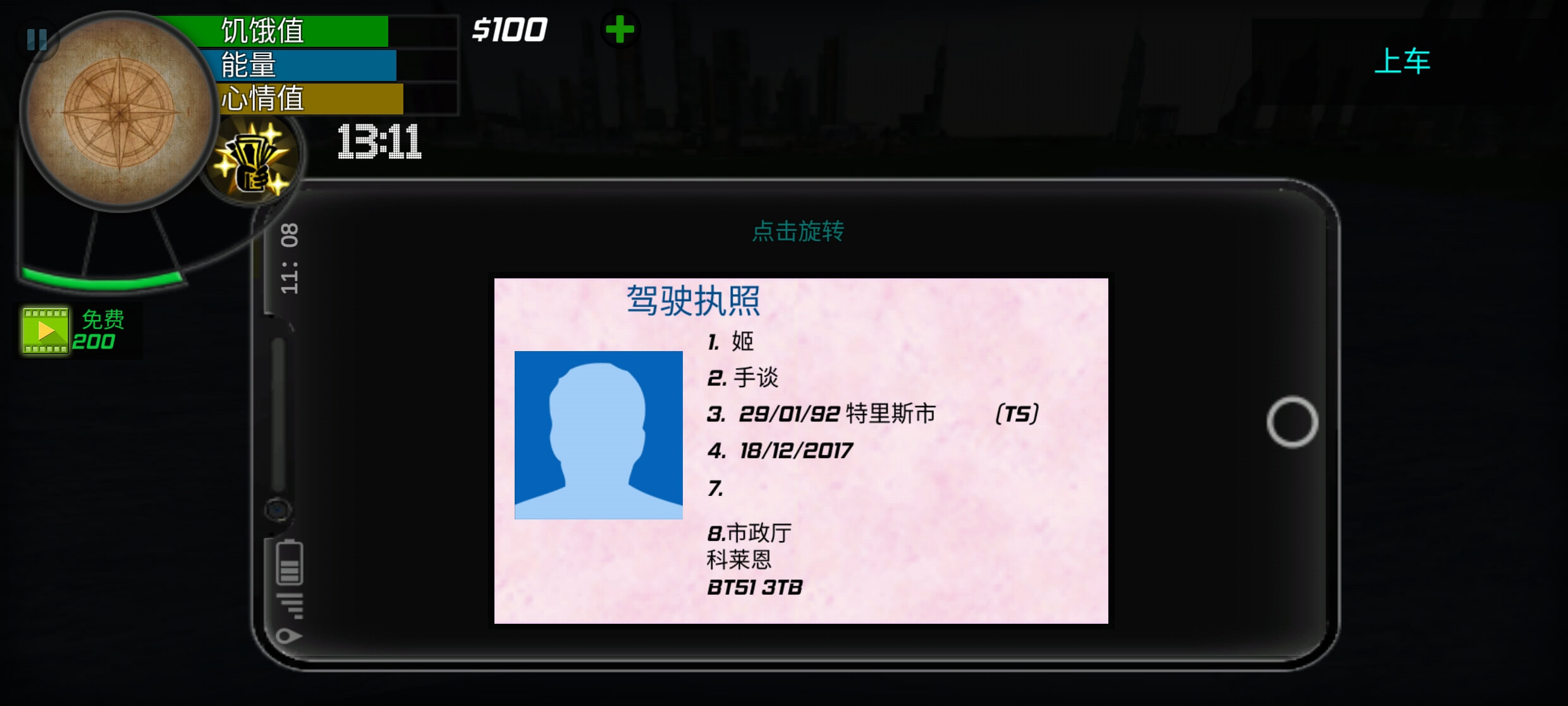This screenshot has width=1568, height=706.
Task: Tap the driver's license card to rotate it
Action: [800, 450]
